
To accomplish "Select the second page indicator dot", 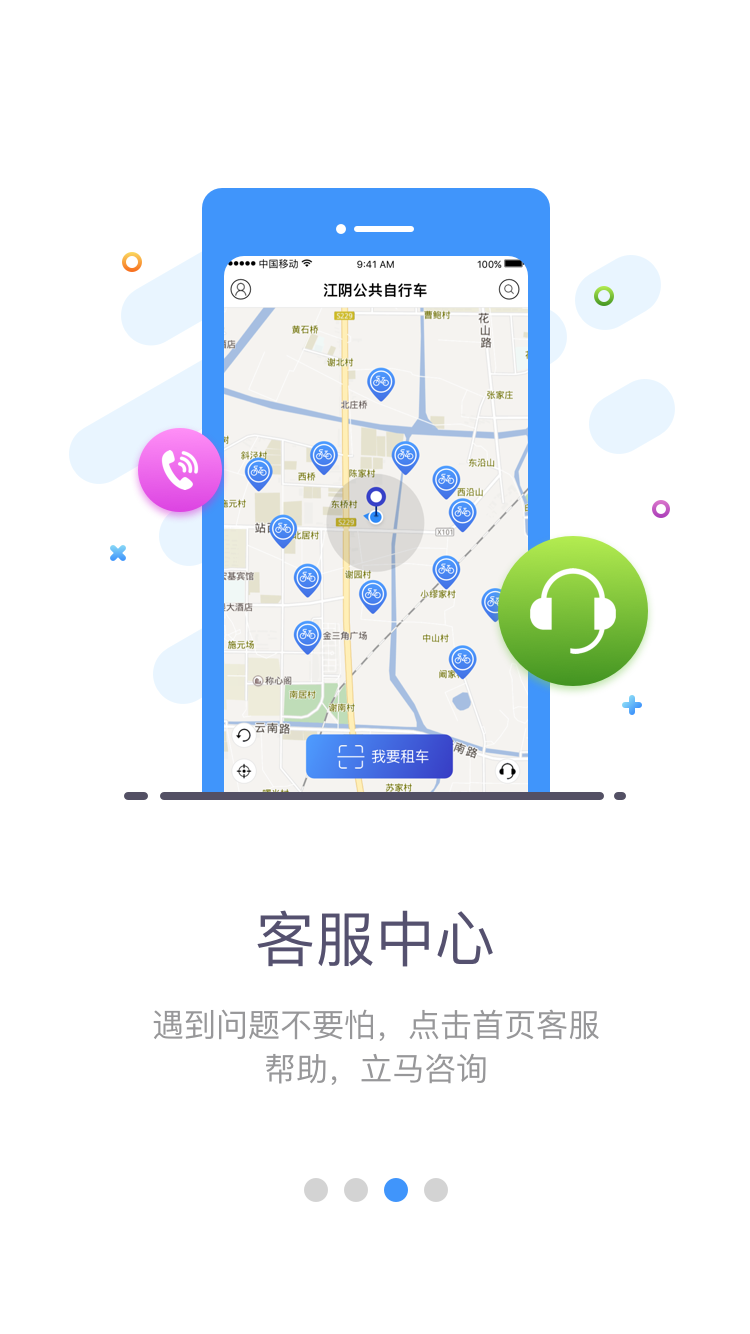I will click(356, 1190).
